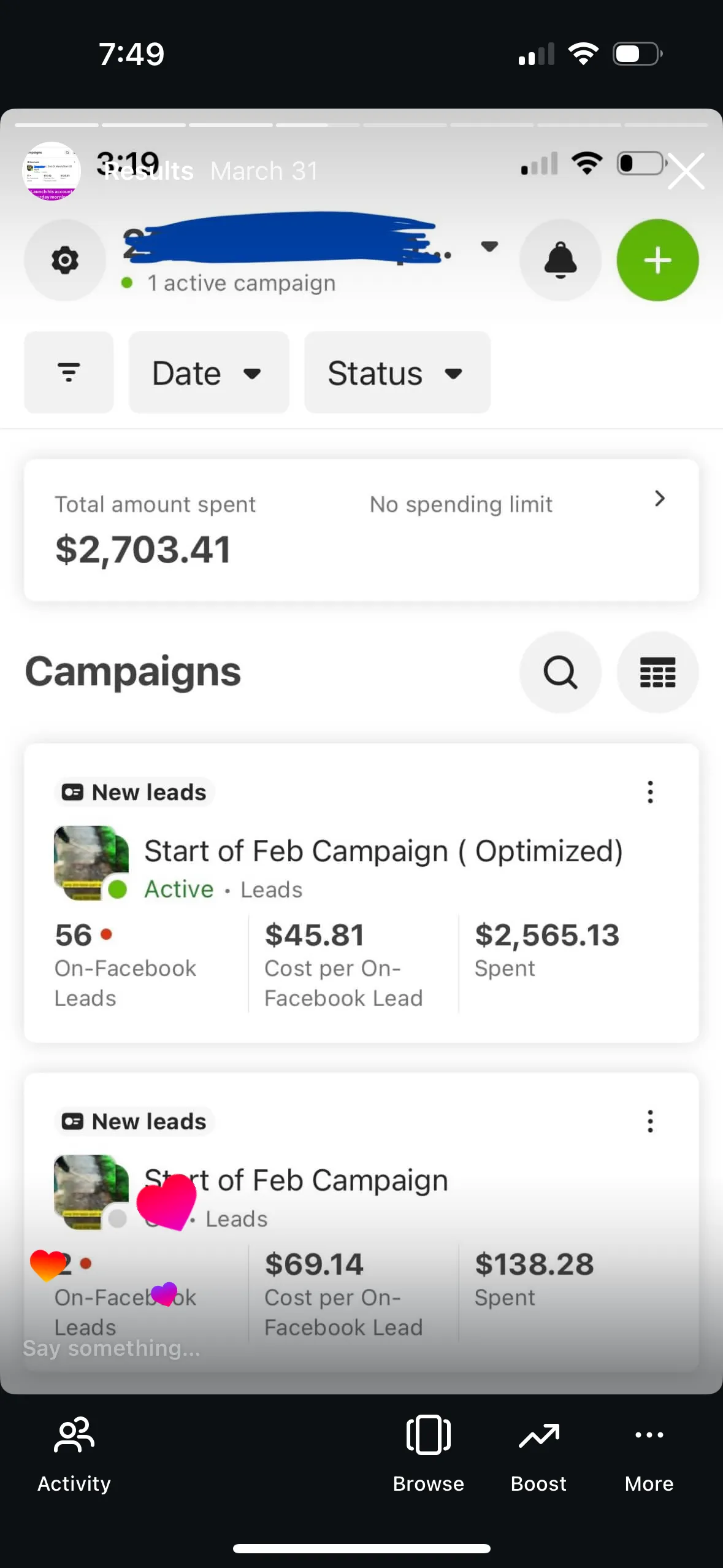
Task: Tap the Browse button
Action: [x=428, y=1455]
